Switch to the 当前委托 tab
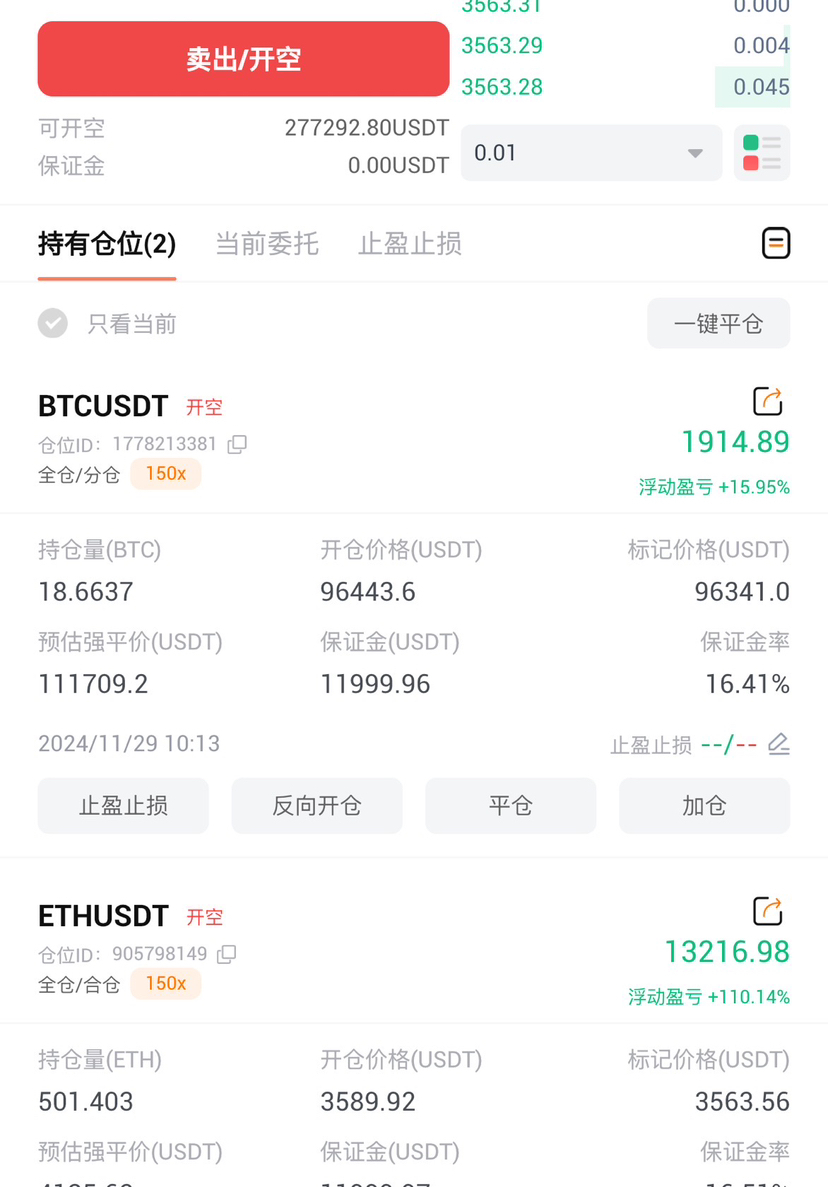828x1187 pixels. click(266, 243)
